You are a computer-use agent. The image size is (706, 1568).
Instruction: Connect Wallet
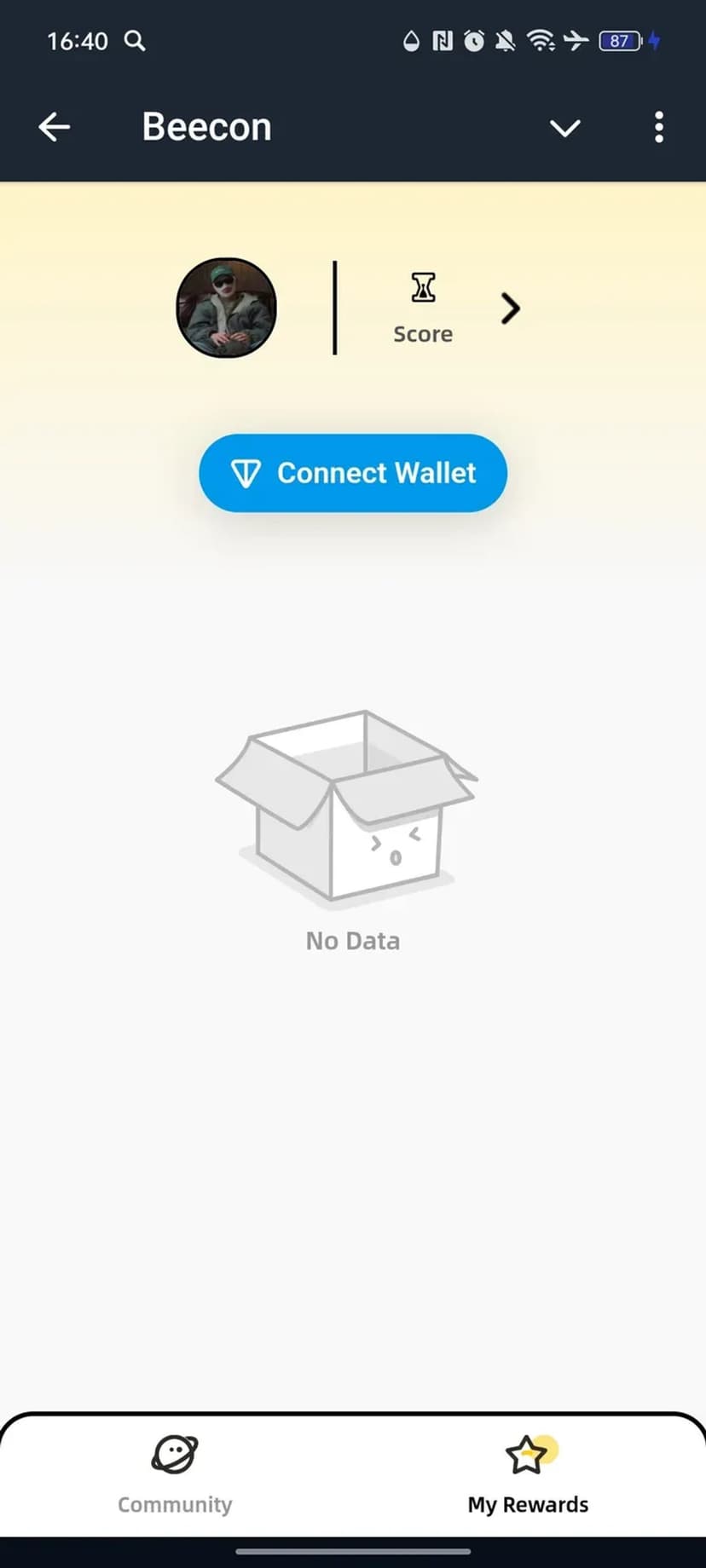(x=353, y=473)
